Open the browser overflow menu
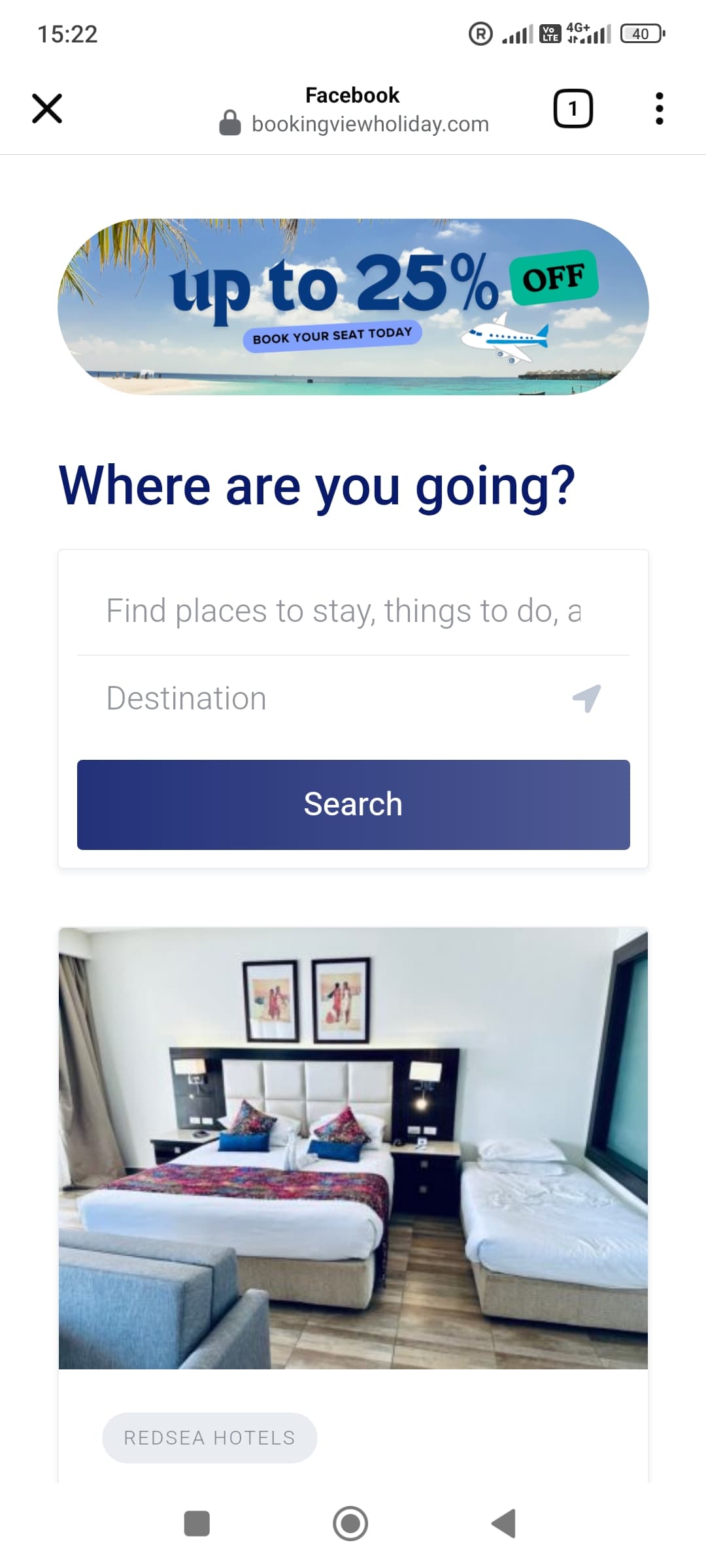Image resolution: width=706 pixels, height=1568 pixels. tap(659, 108)
